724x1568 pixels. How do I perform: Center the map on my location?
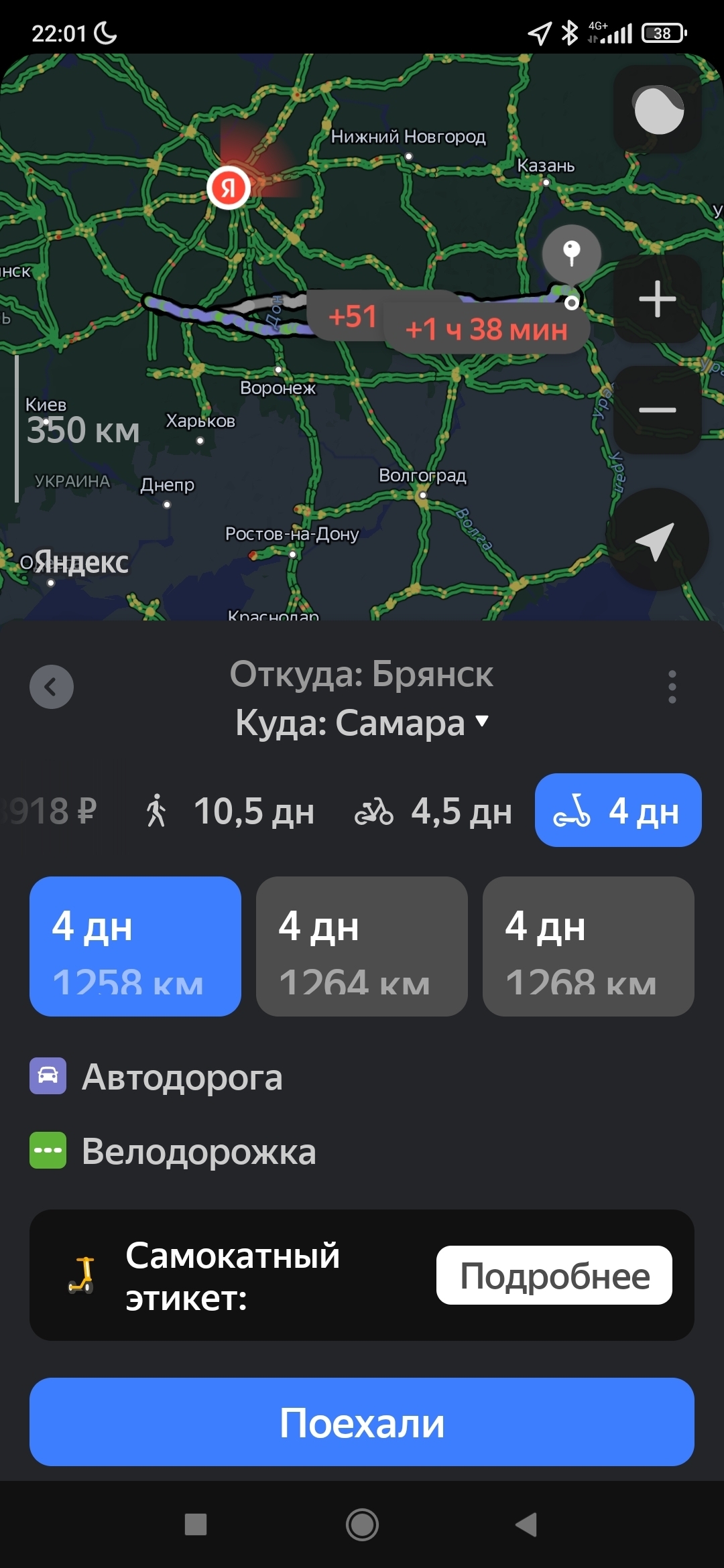pyautogui.click(x=657, y=540)
